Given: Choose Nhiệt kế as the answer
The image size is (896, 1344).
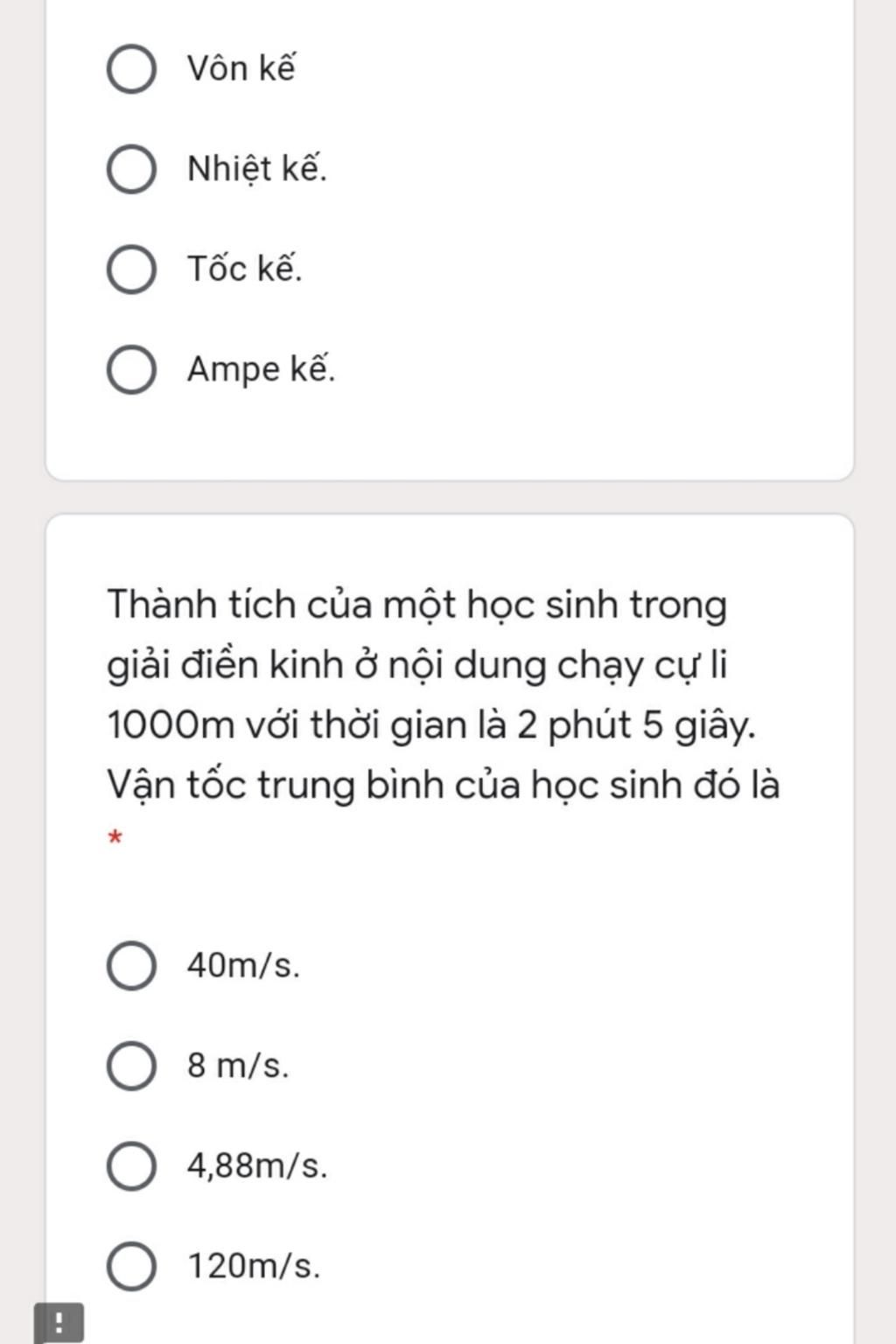Looking at the screenshot, I should [131, 170].
